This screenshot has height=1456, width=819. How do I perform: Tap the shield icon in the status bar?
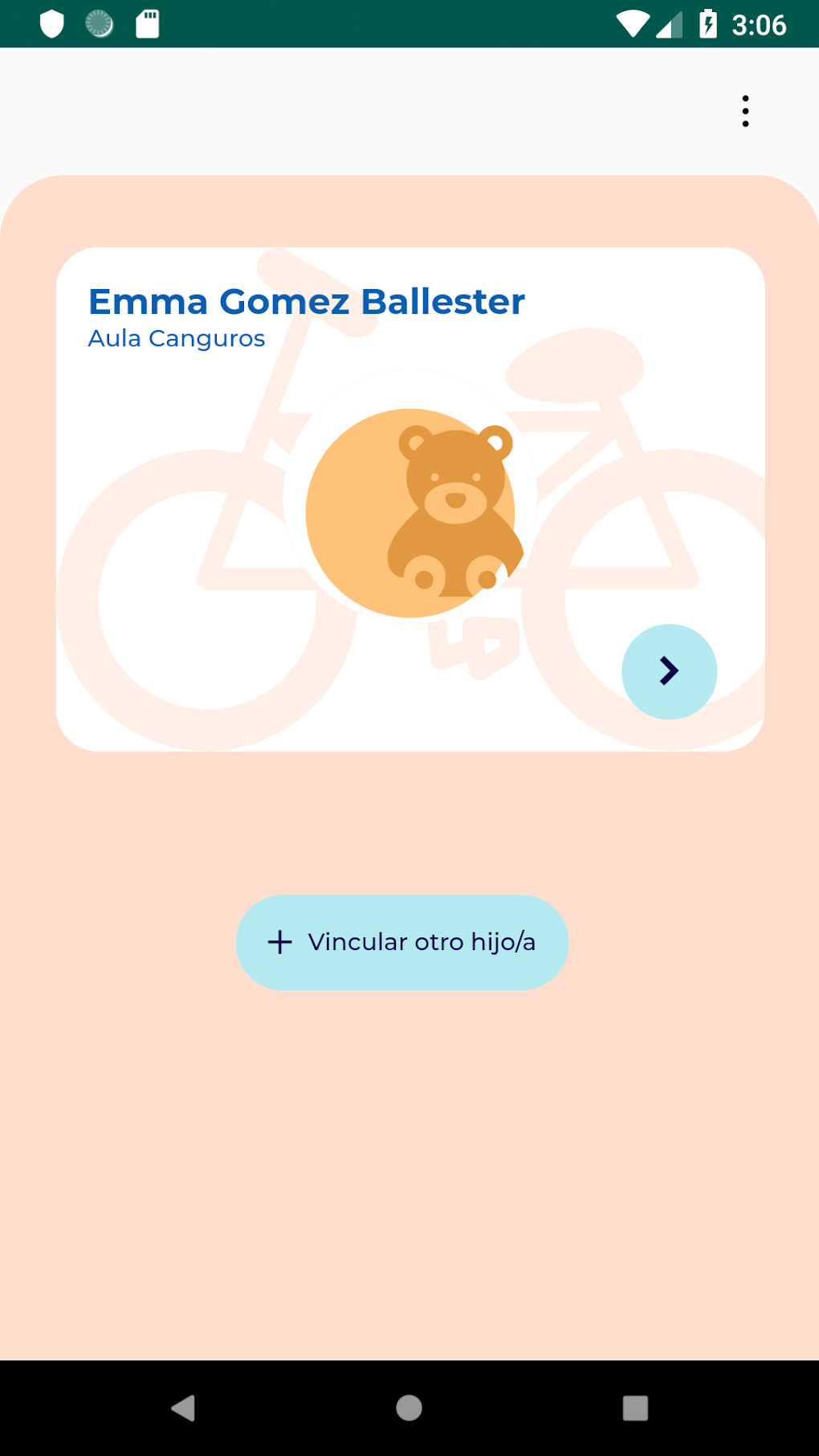[x=50, y=23]
